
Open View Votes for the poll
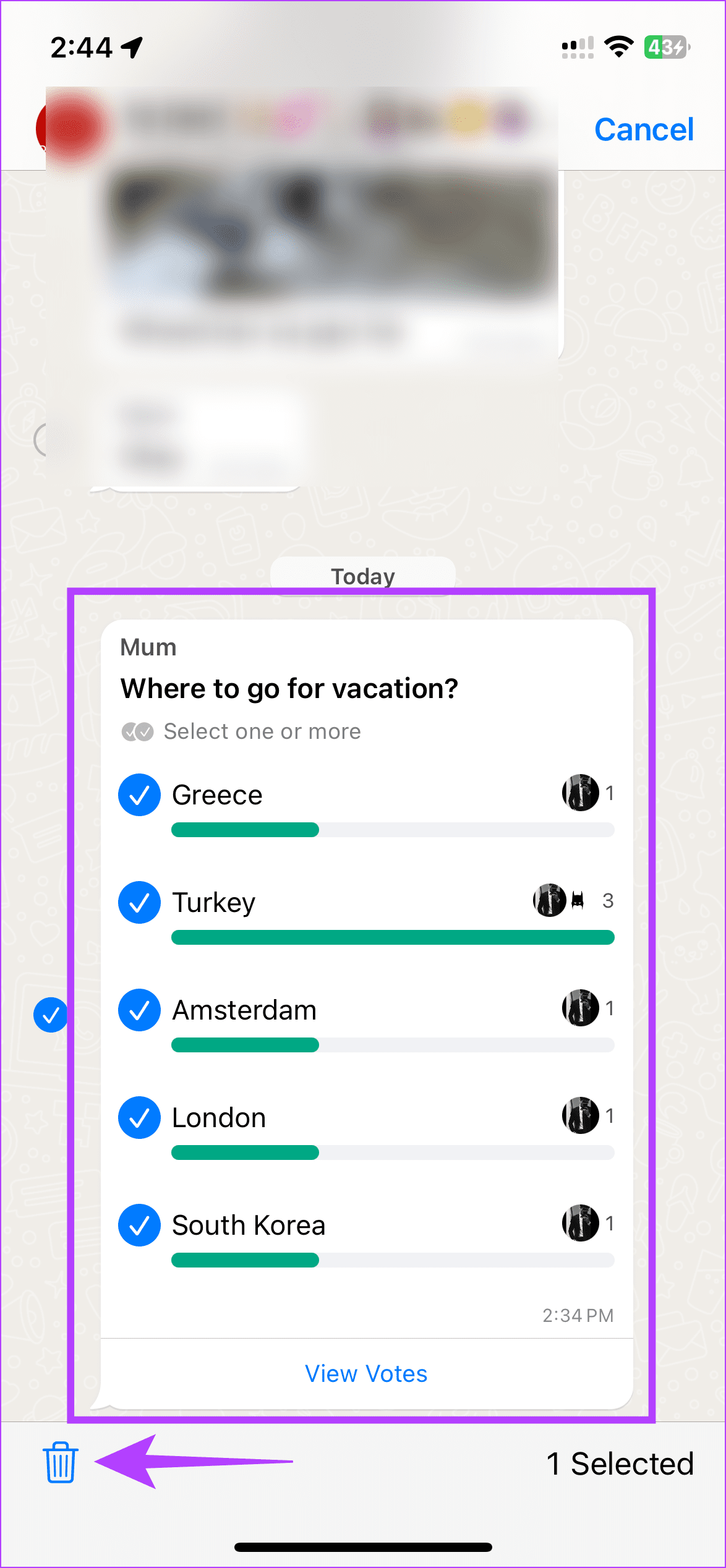(x=366, y=1373)
